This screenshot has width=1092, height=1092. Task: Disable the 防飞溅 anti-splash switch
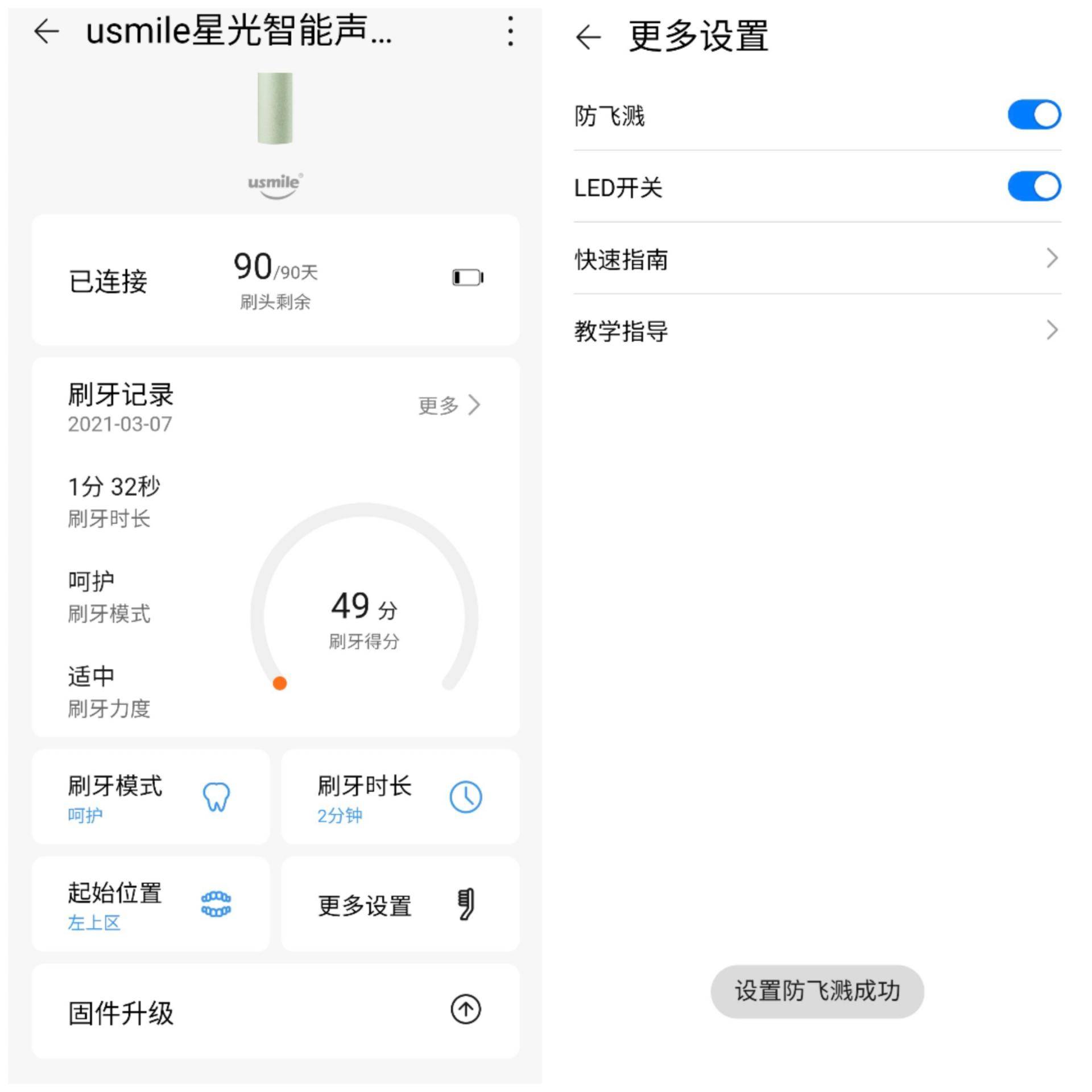(1033, 115)
